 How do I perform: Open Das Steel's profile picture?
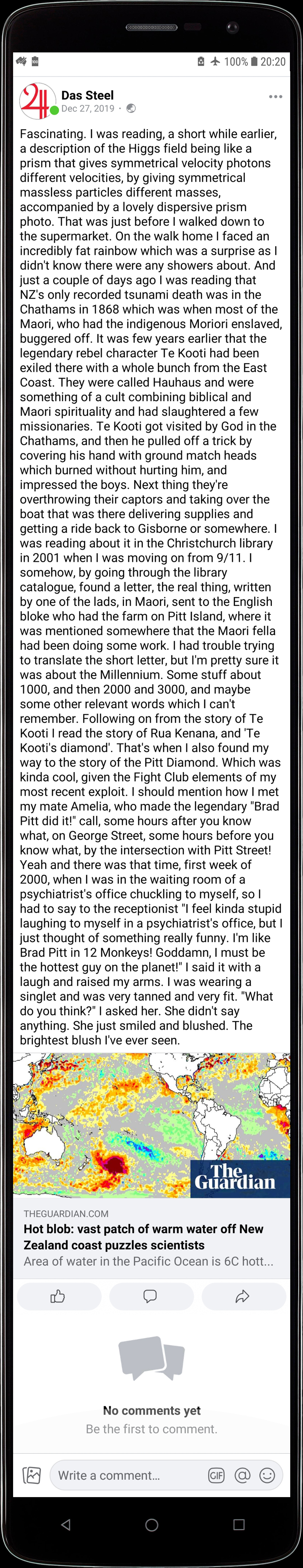coord(37,101)
